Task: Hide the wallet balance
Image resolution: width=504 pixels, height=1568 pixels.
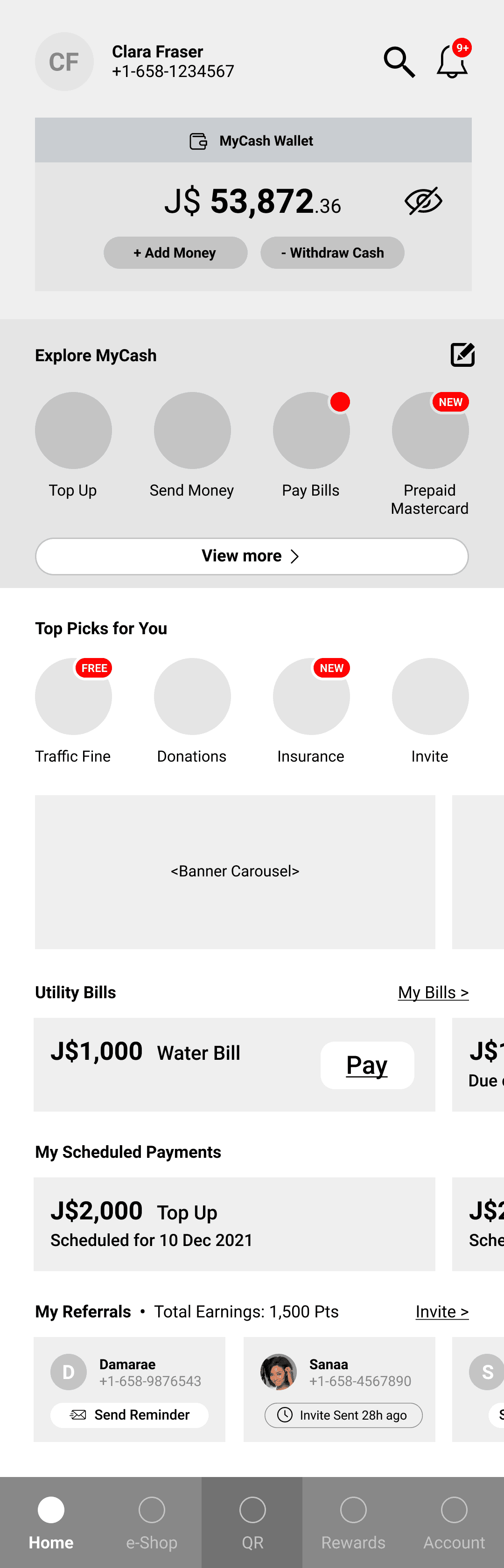Action: (423, 202)
